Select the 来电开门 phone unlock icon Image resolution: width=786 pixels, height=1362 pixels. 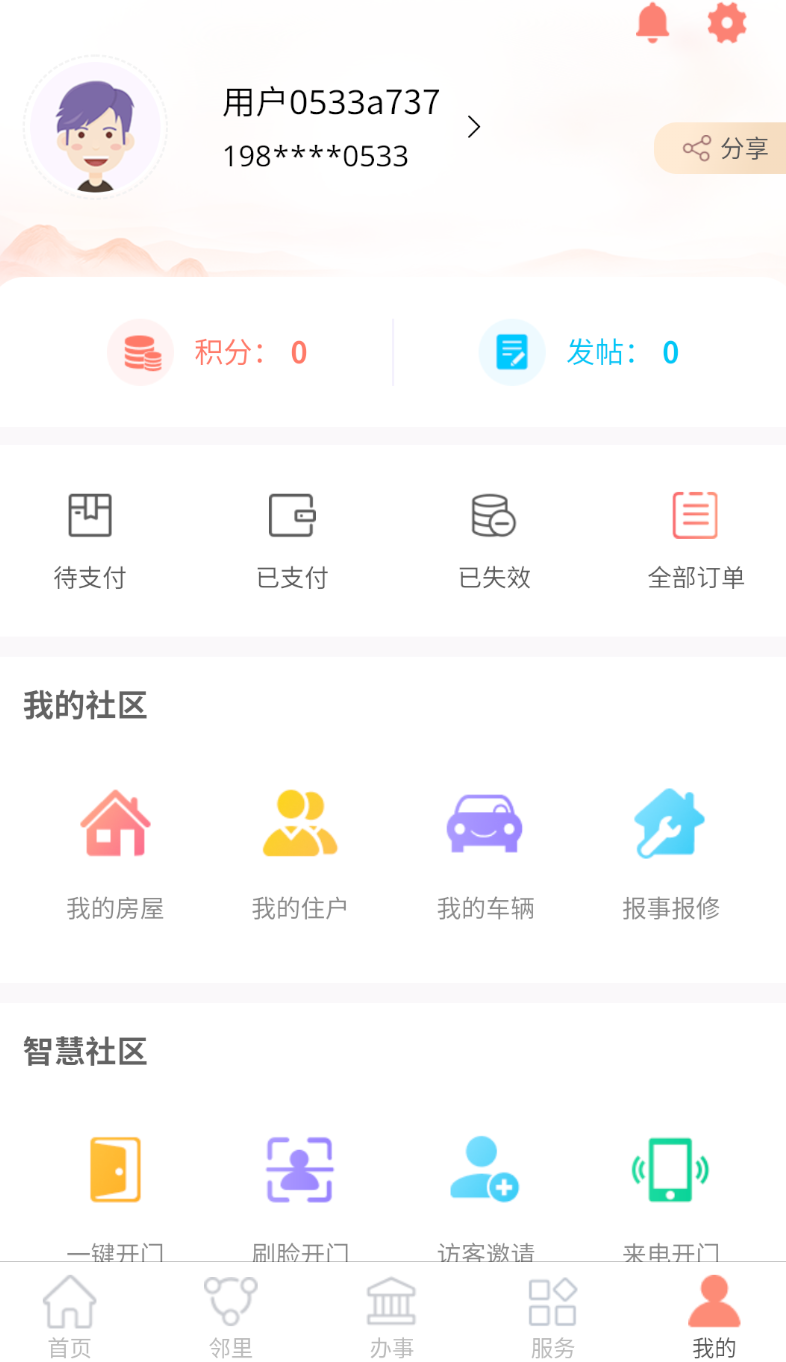669,1168
